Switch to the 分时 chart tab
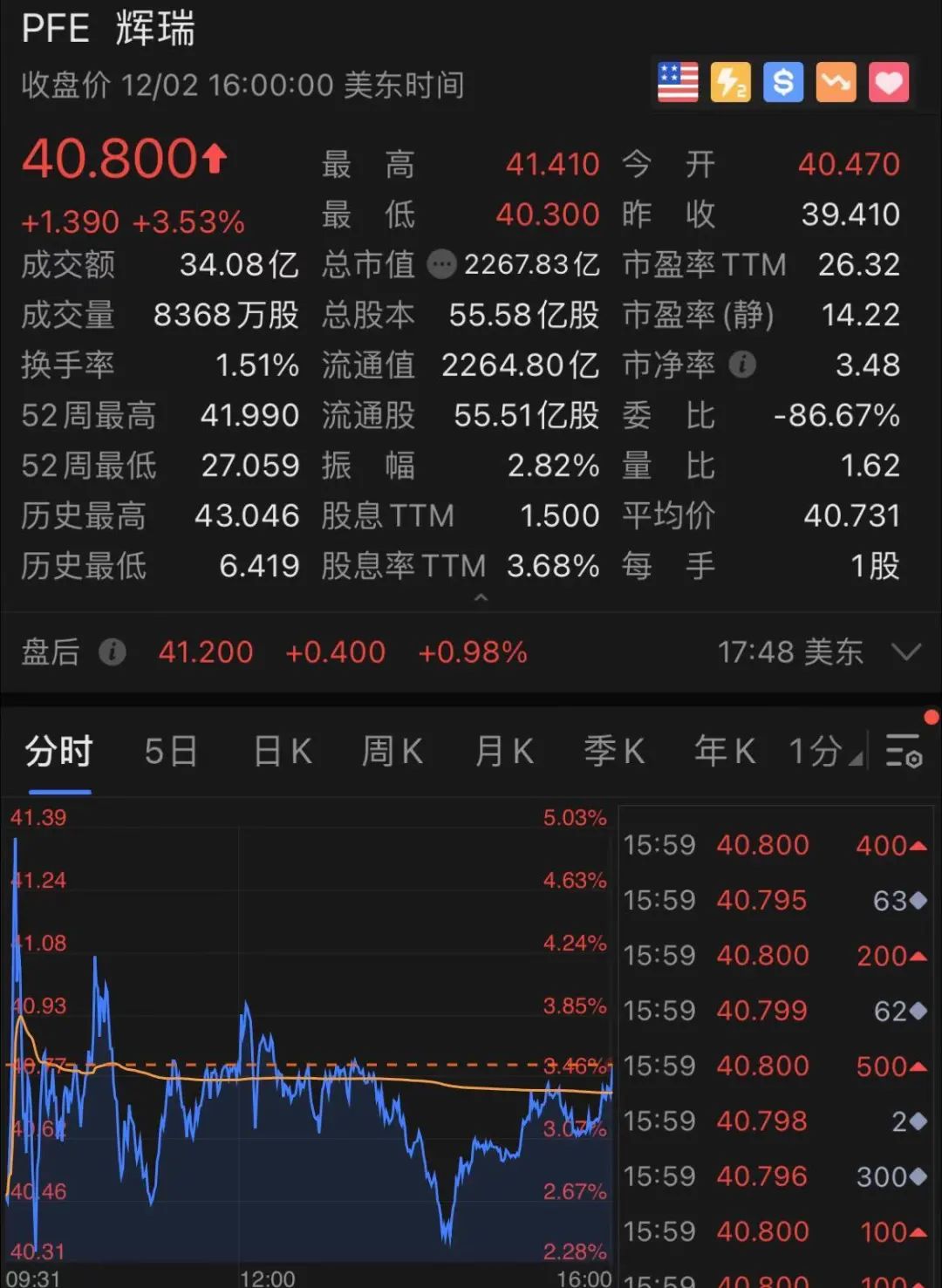Screen dimensions: 942x1288 tap(58, 751)
